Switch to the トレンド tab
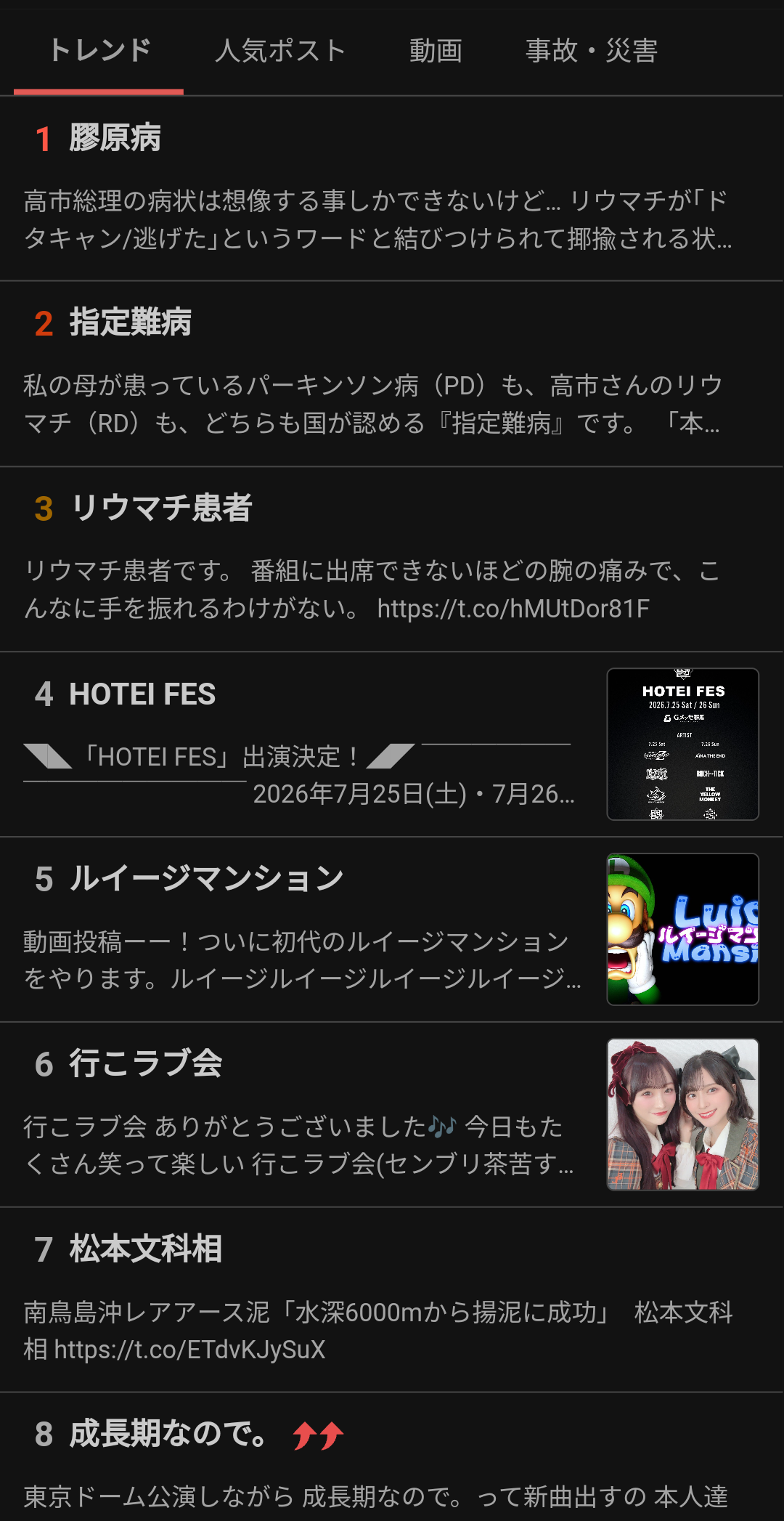 (x=99, y=51)
